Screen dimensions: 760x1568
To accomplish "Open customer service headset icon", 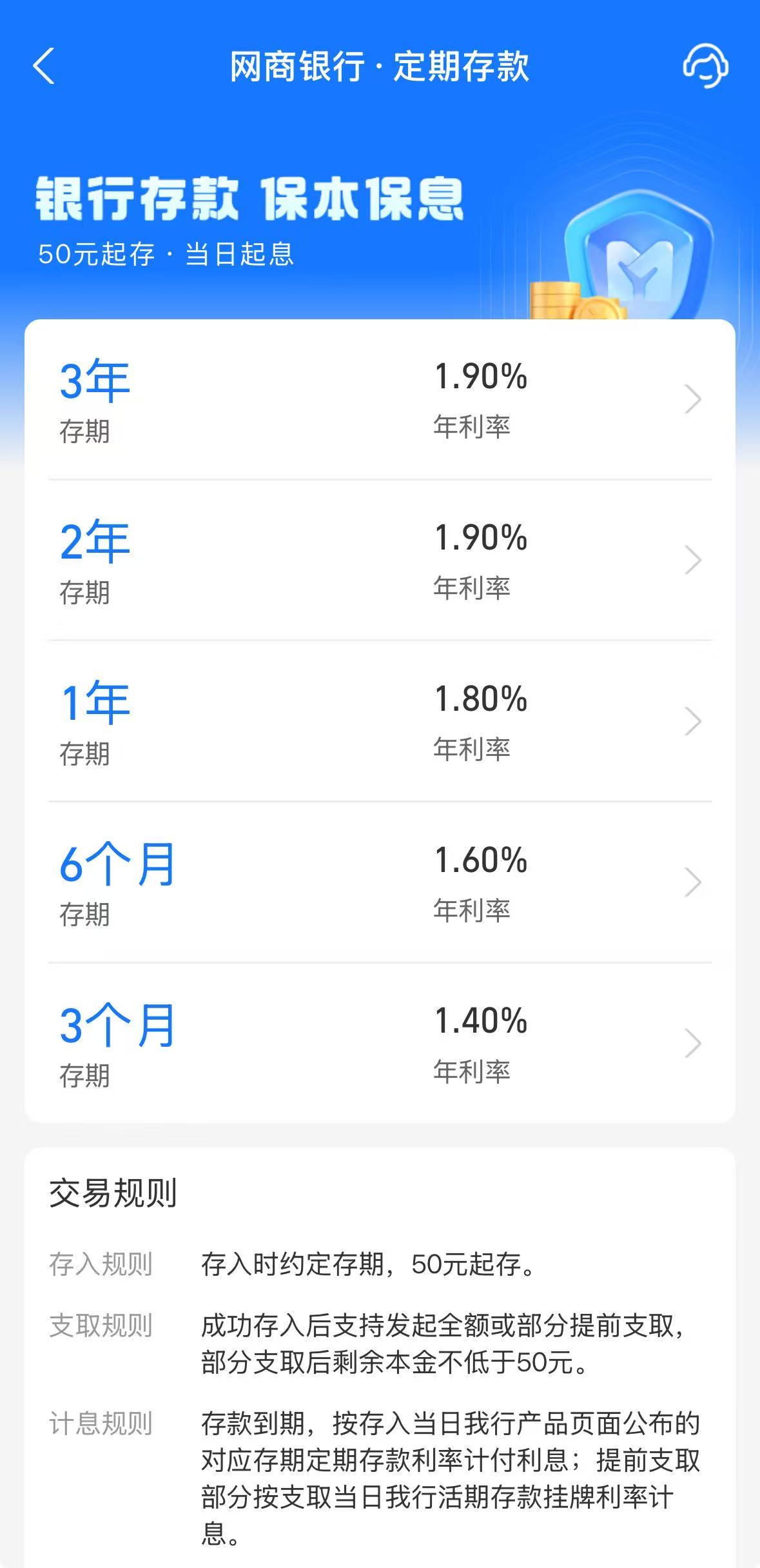I will 705,66.
